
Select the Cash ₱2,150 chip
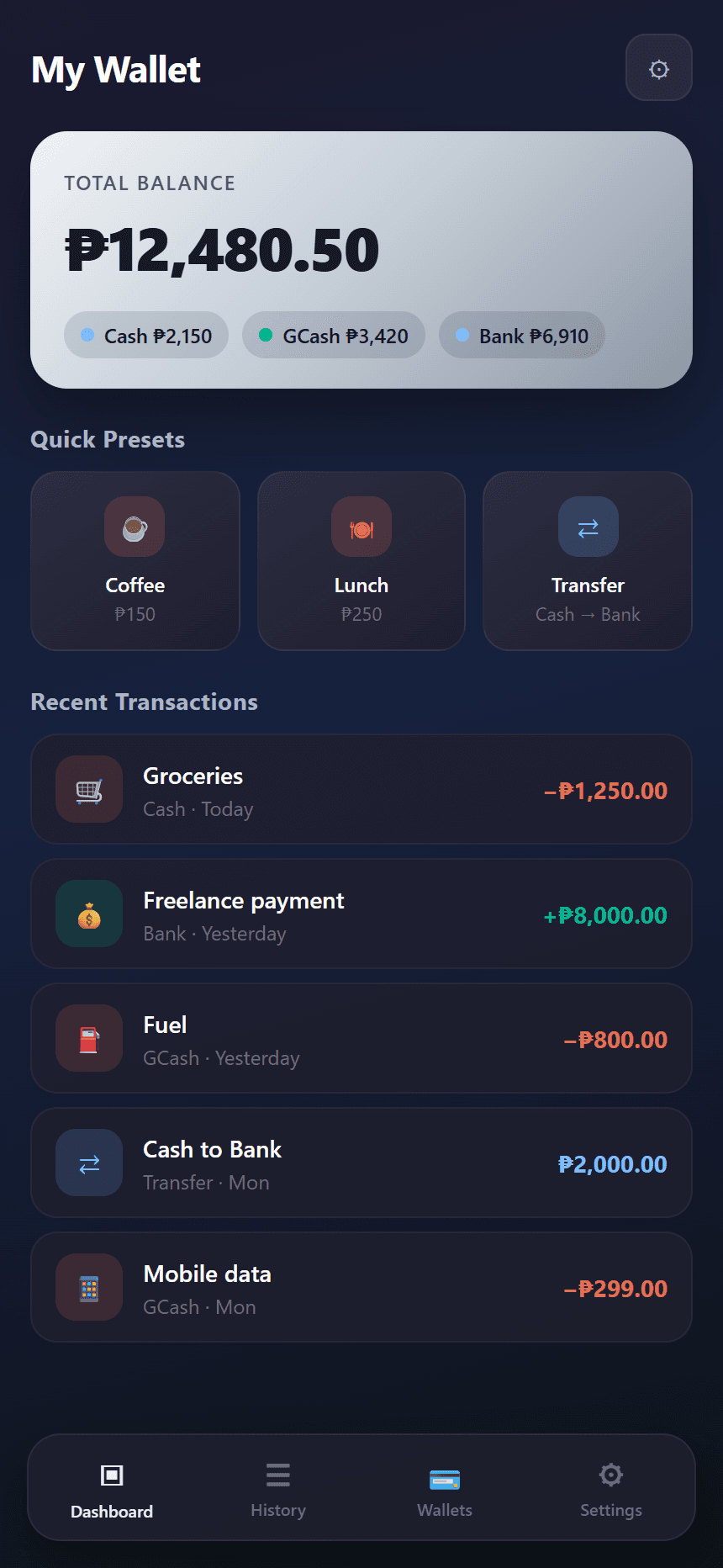pos(146,335)
